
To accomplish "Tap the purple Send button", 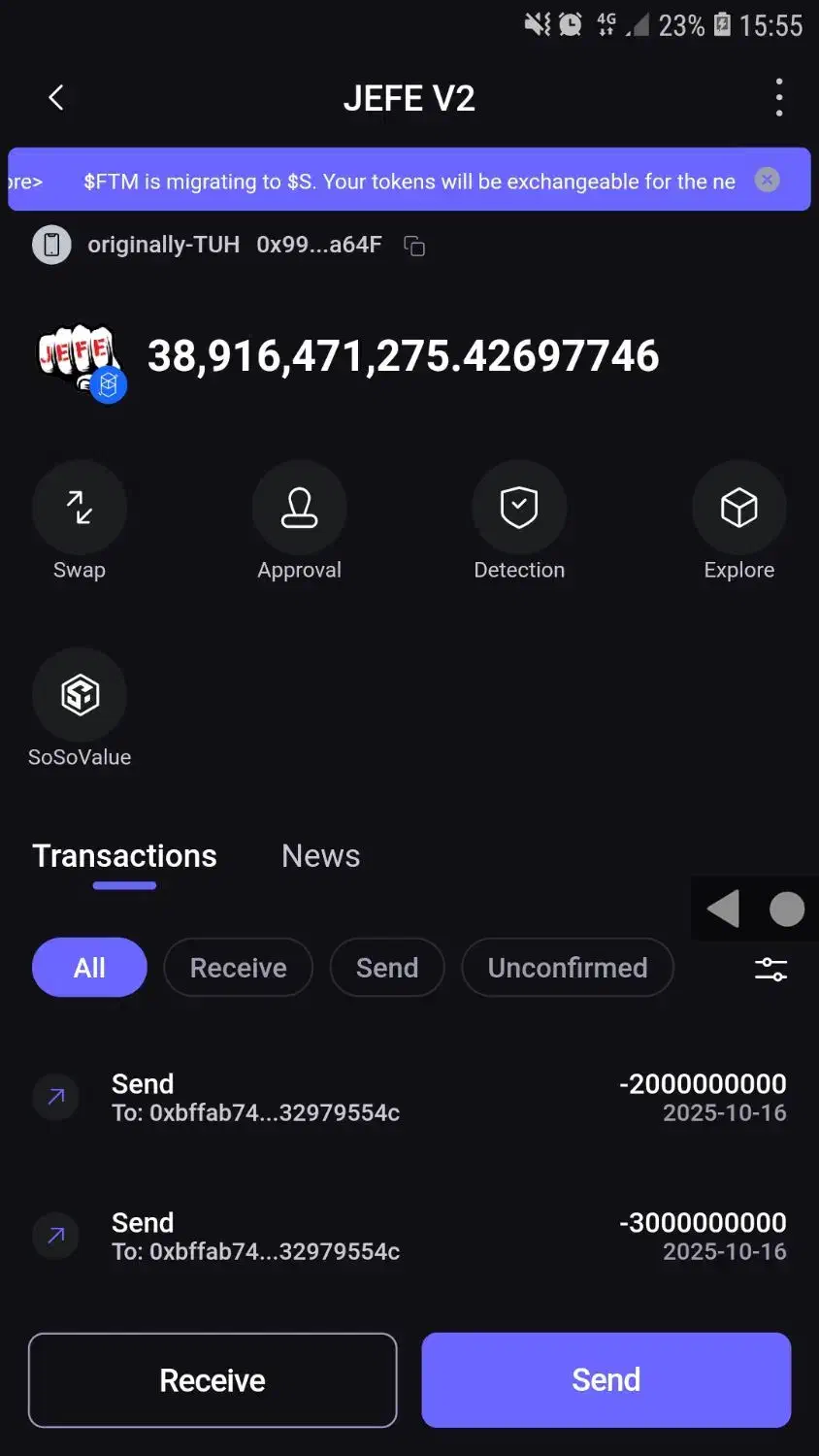I will click(606, 1380).
